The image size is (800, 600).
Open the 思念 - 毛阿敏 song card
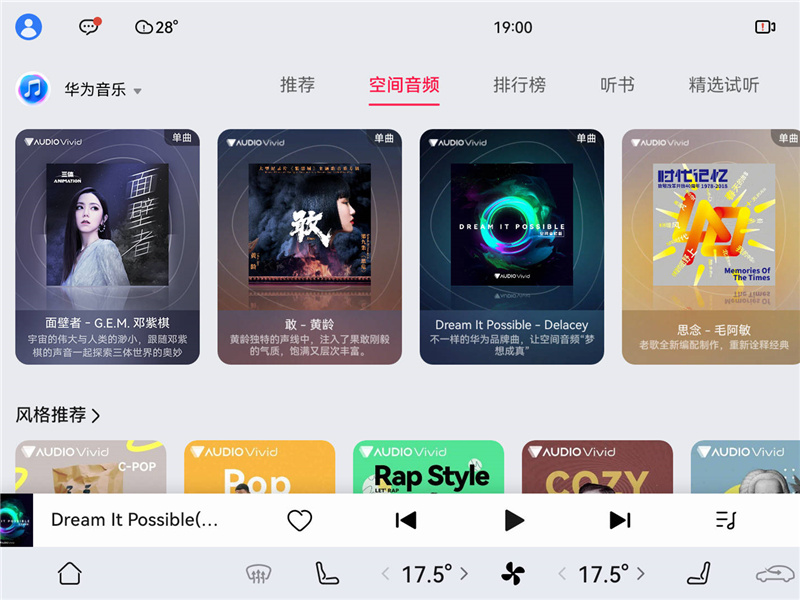click(712, 247)
